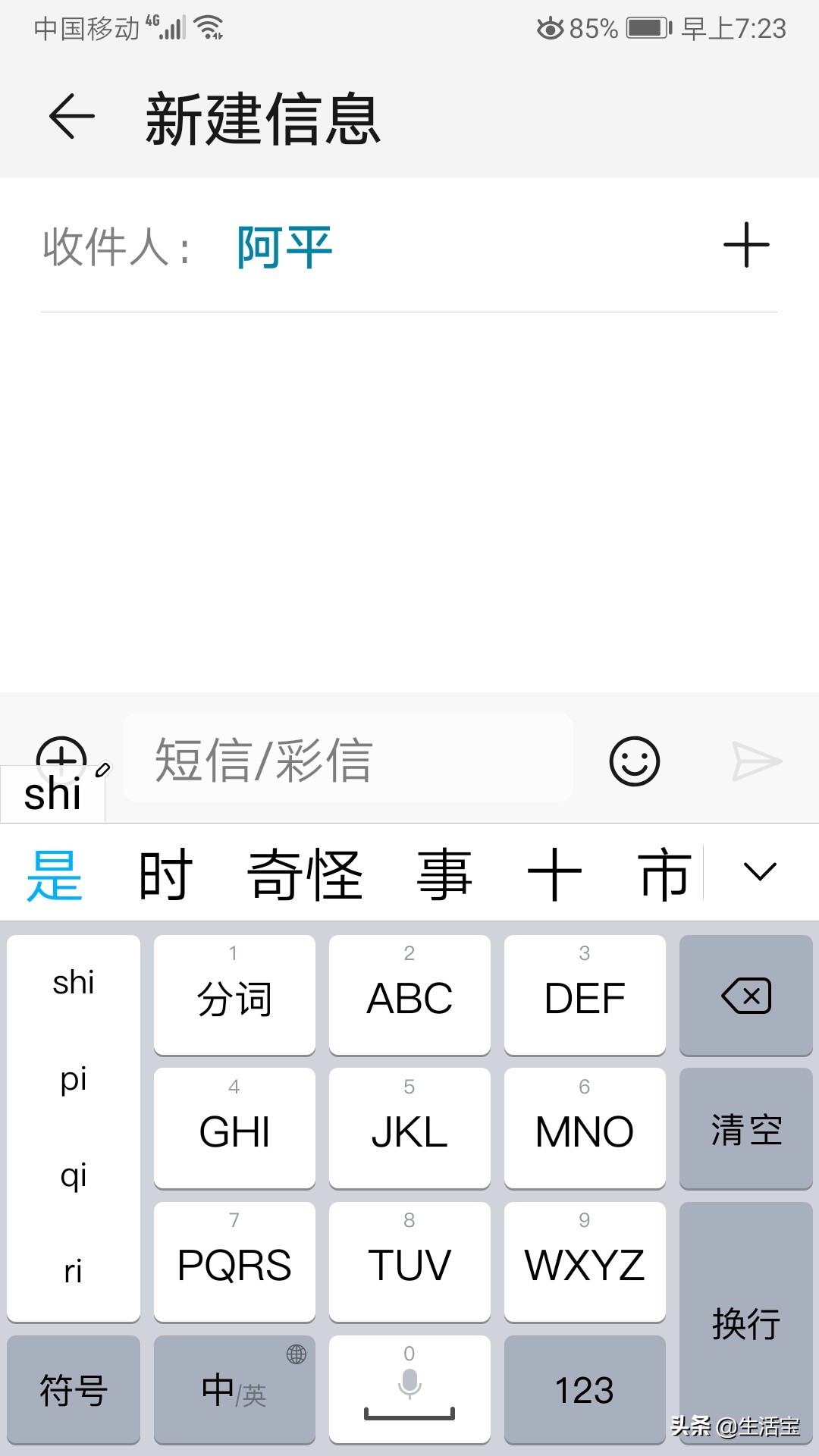Tap the space bar with microphone
The height and width of the screenshot is (1456, 819).
pyautogui.click(x=409, y=1389)
